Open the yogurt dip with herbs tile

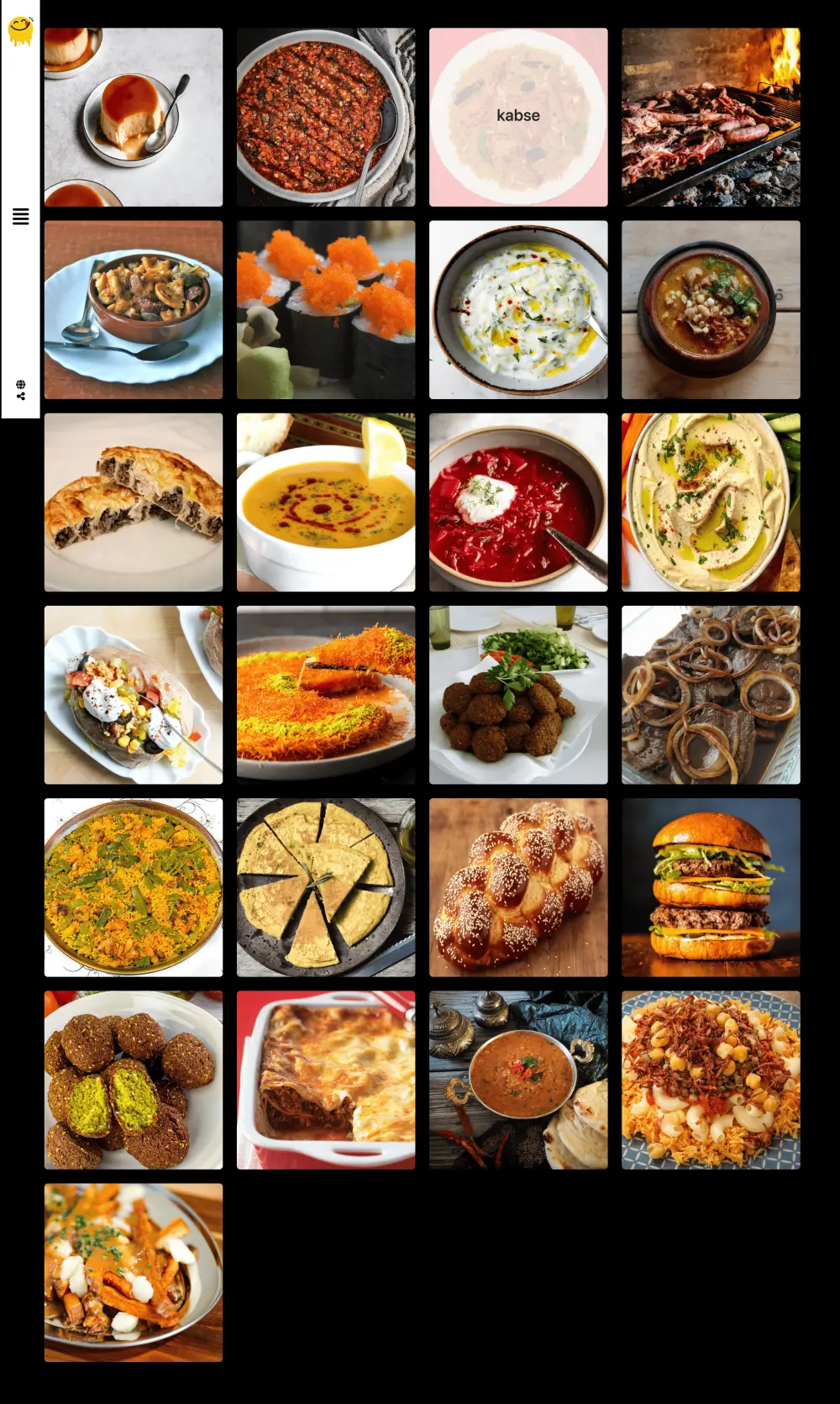click(x=518, y=309)
